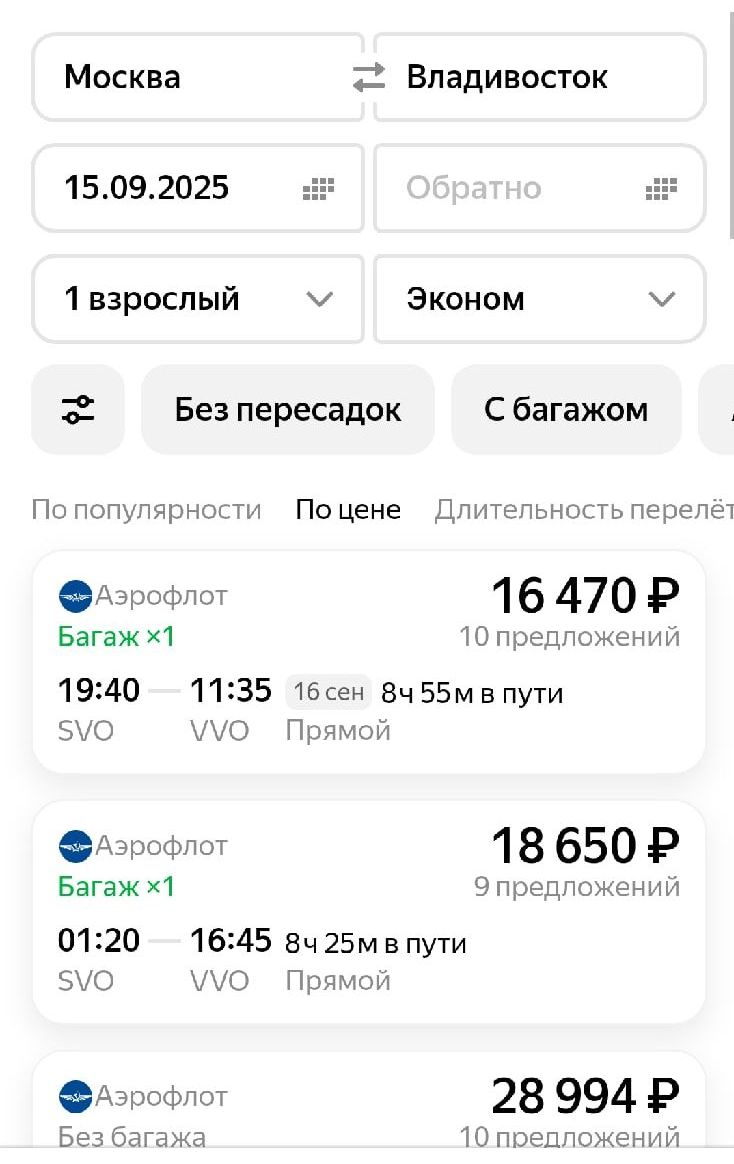
Task: Open the 16 470 ₽ Аэрофлот flight
Action: [369, 662]
